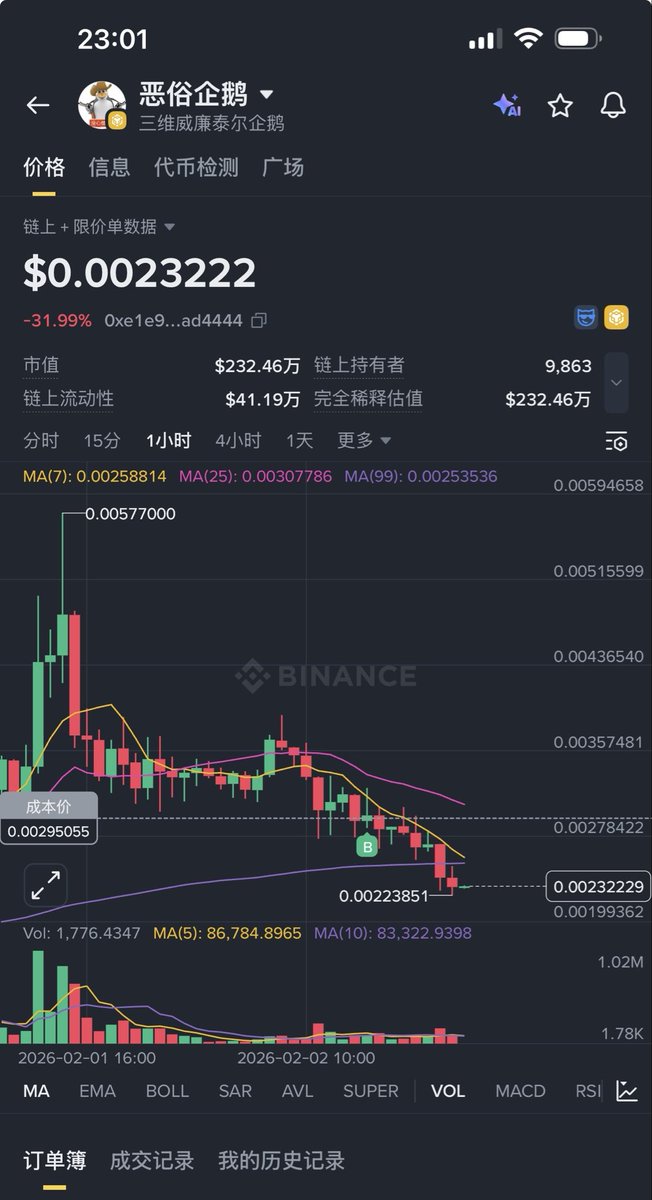Expand the market stats chevron
The image size is (652, 1200).
[x=616, y=382]
